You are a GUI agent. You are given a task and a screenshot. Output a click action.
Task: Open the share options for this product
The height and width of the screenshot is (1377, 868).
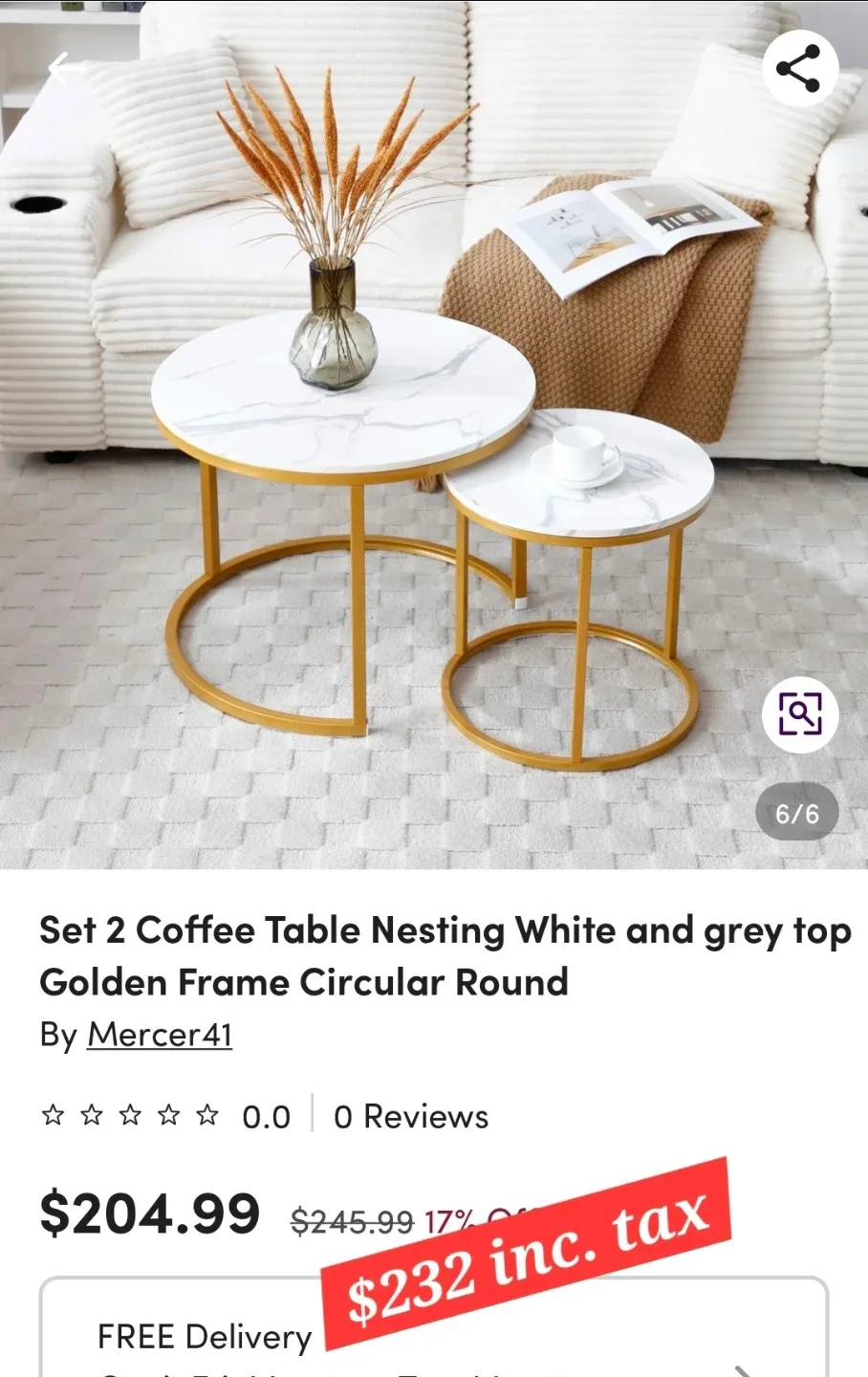801,67
